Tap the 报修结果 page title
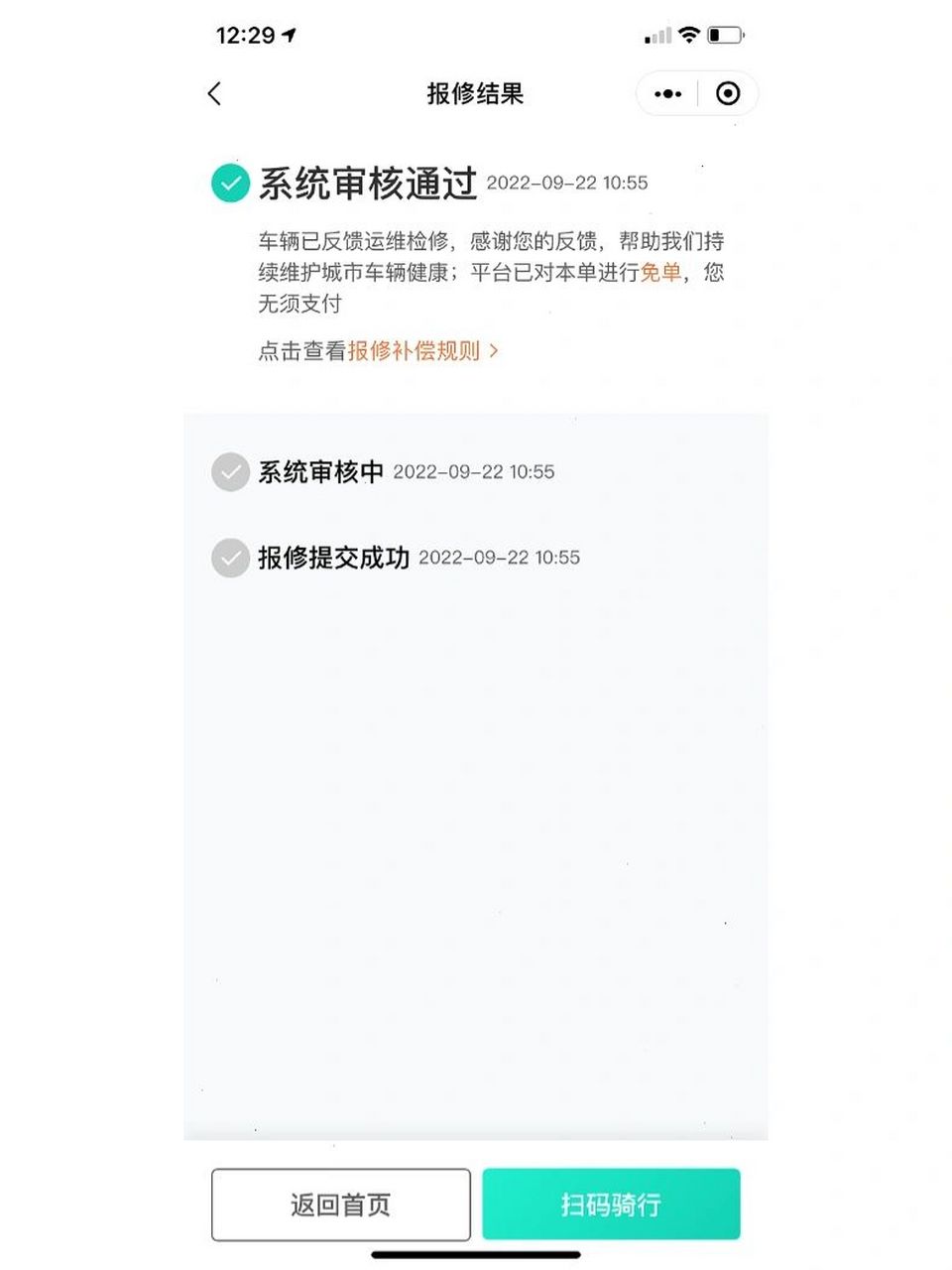952x1270 pixels. coord(475,93)
